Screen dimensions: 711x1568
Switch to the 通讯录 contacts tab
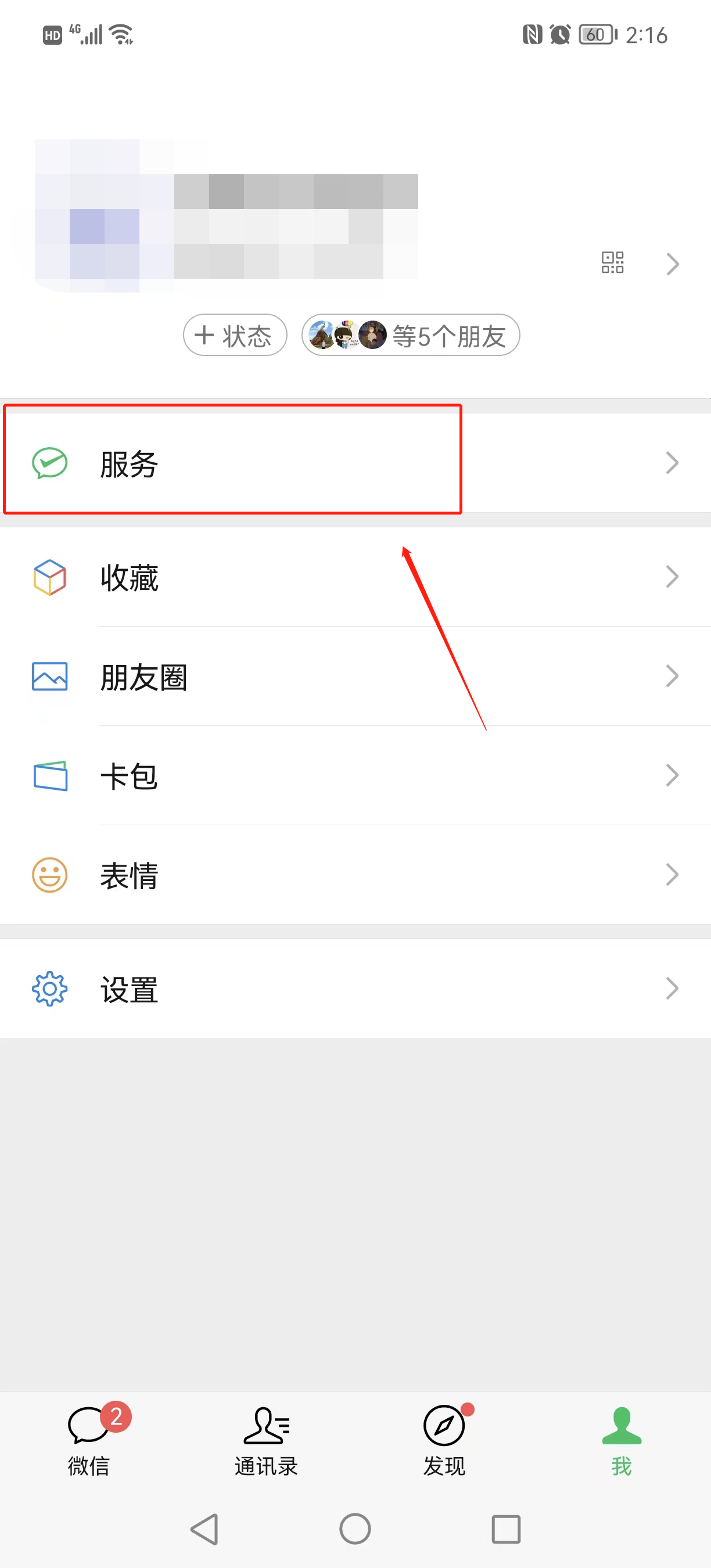click(x=266, y=1440)
